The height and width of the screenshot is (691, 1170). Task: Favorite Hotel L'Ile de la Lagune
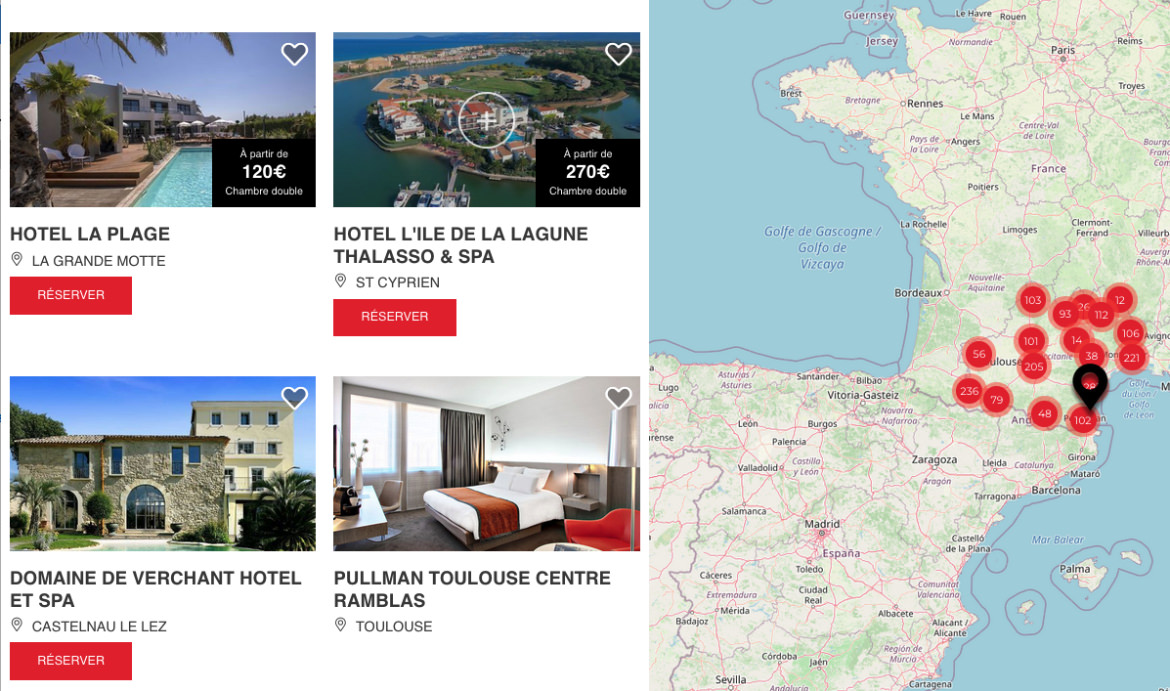(x=618, y=54)
